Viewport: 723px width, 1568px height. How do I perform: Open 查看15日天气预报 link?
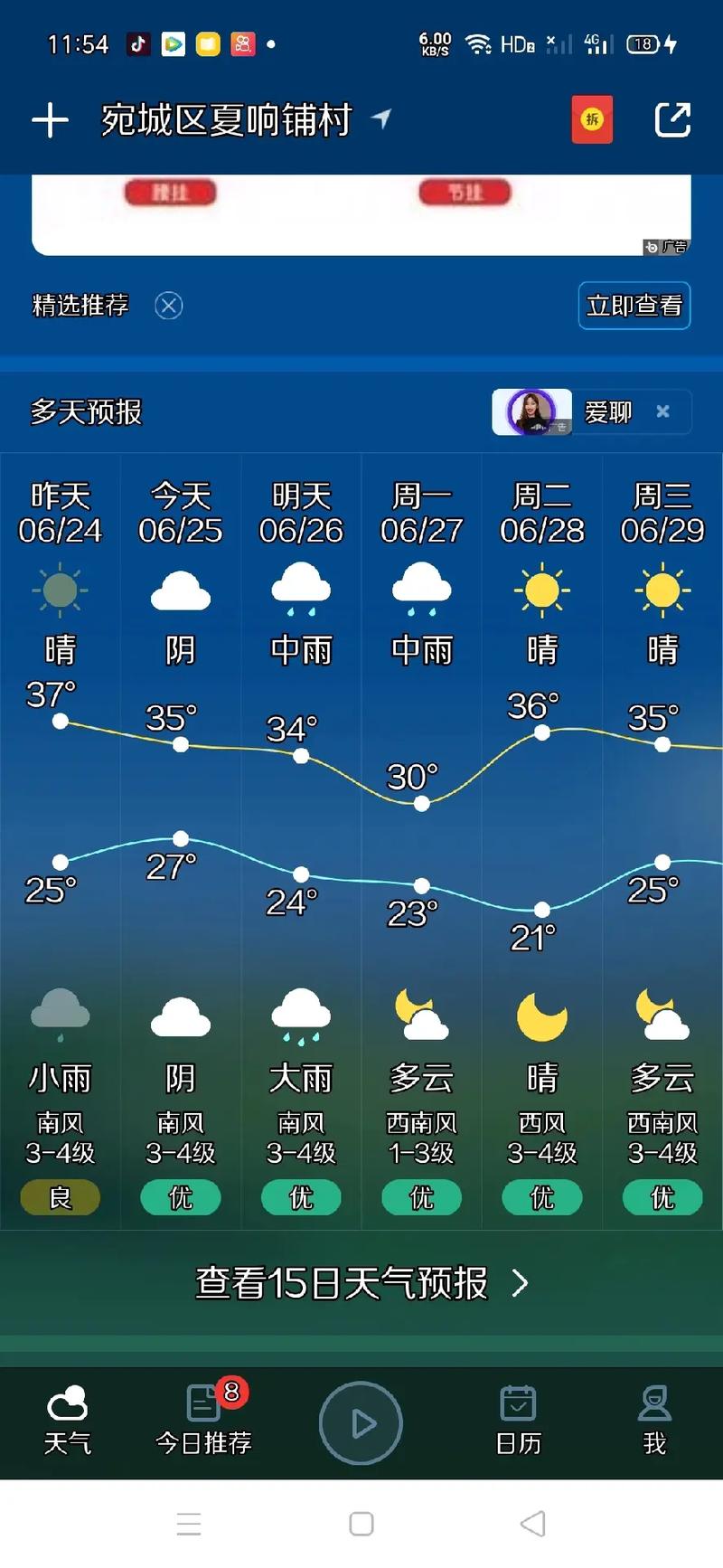pos(342,1282)
